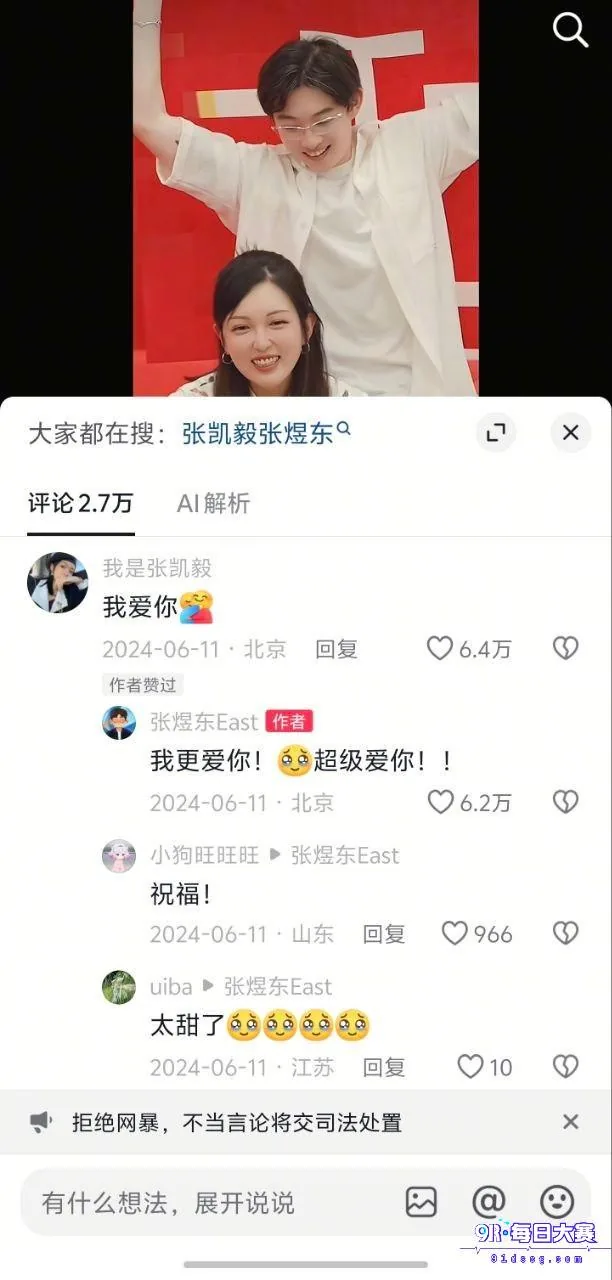The image size is (612, 1280).
Task: Select the 评论 2.7万 tab
Action: [x=80, y=503]
